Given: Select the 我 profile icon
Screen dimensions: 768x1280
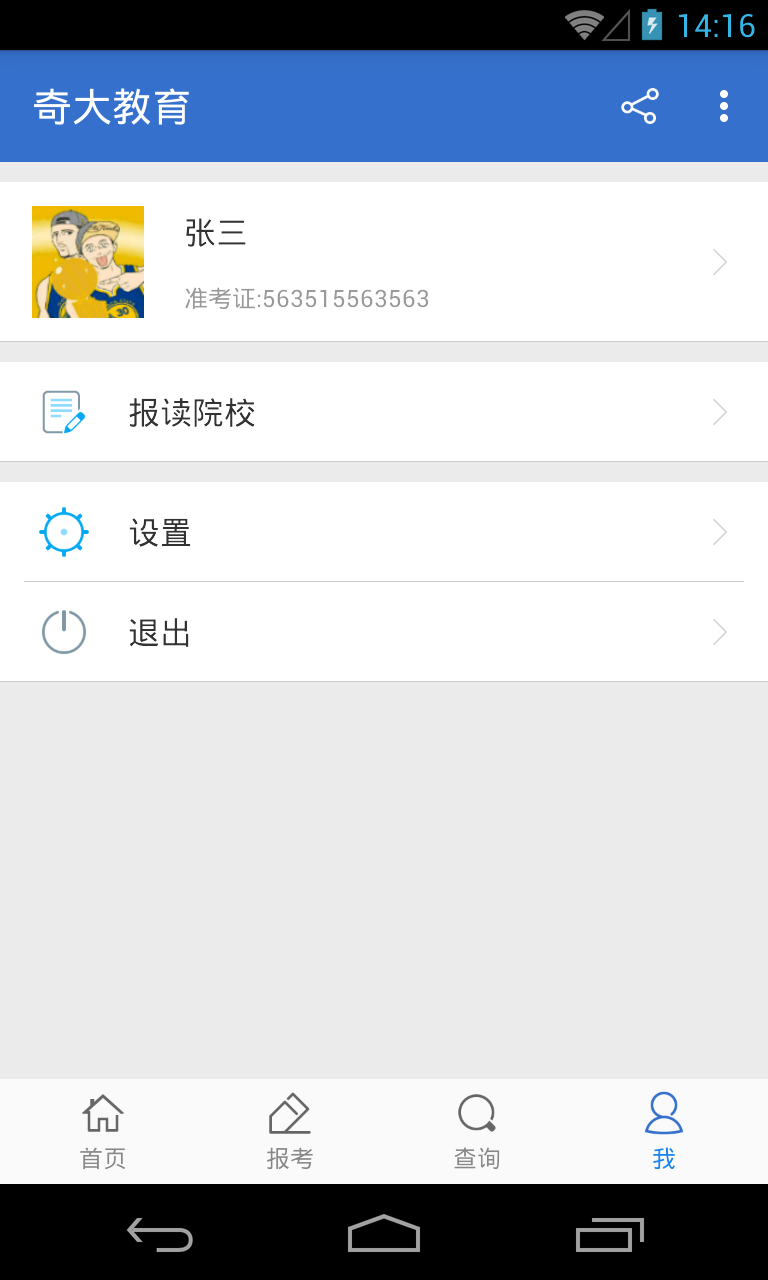Looking at the screenshot, I should coord(662,1112).
